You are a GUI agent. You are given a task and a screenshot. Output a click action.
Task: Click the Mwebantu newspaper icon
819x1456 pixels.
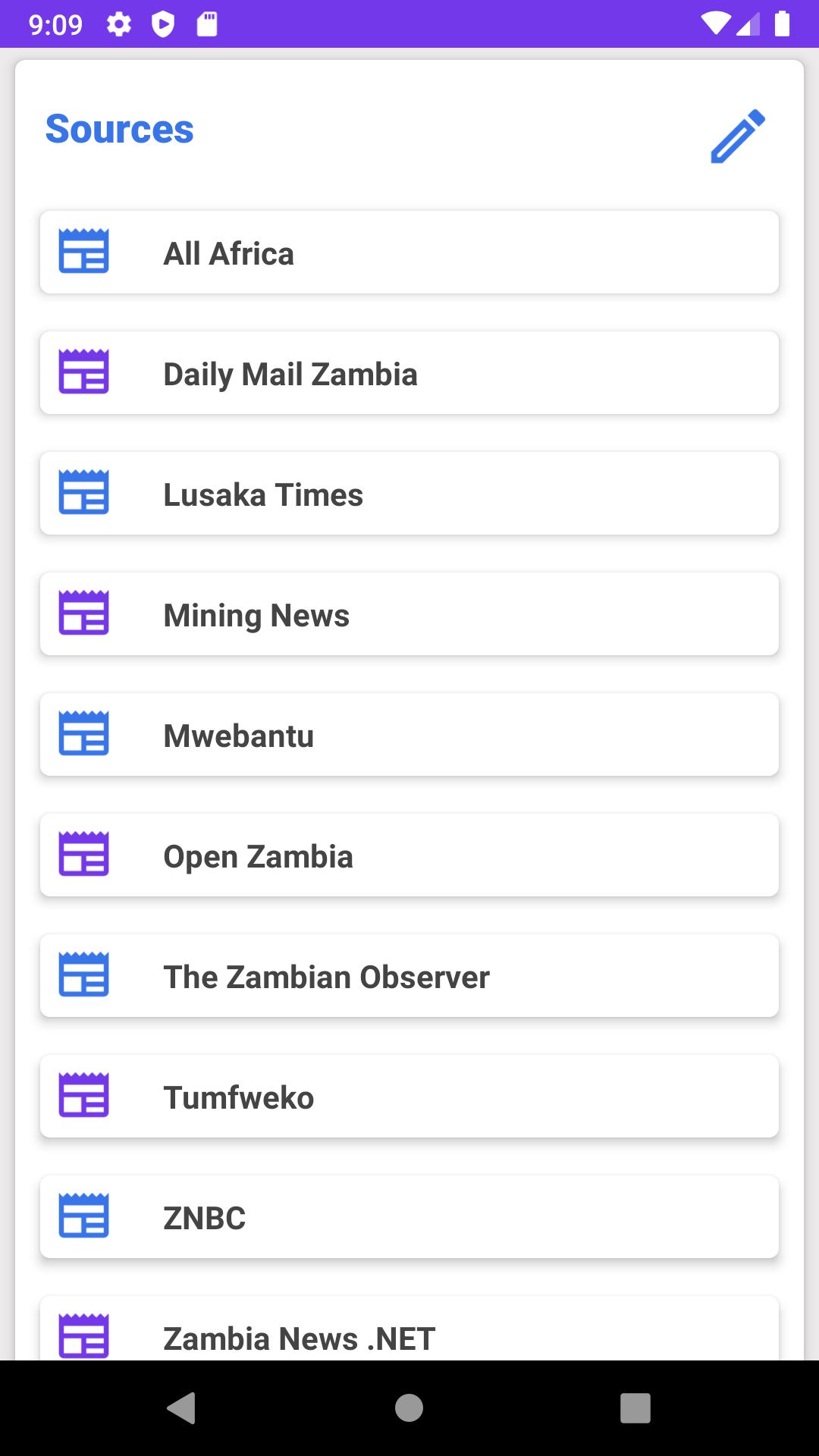[84, 734]
